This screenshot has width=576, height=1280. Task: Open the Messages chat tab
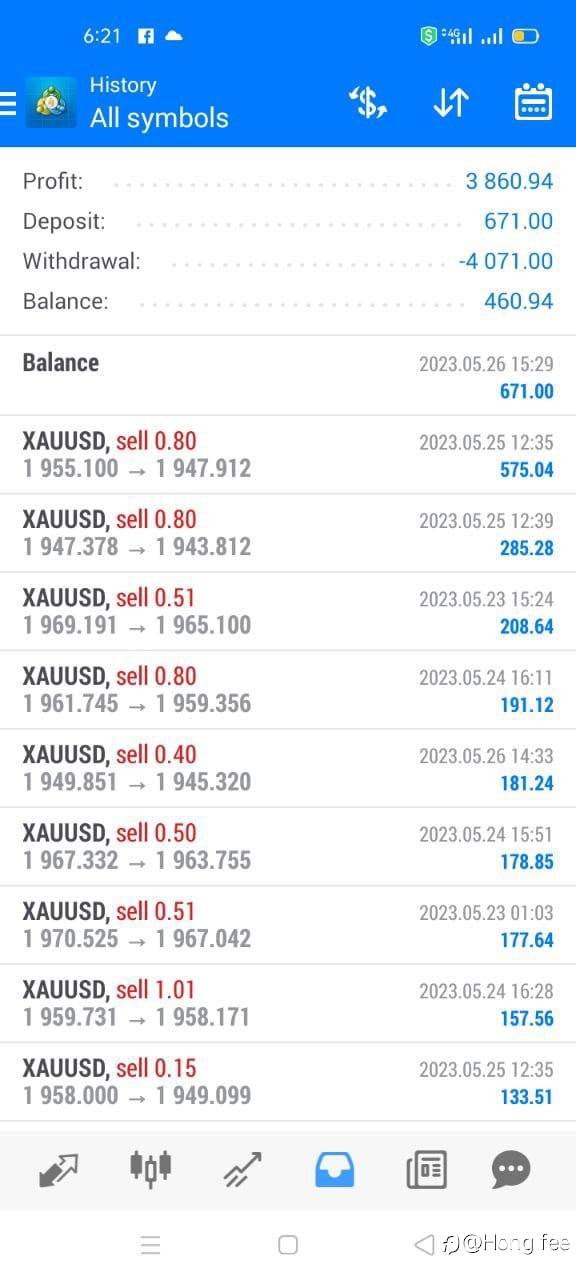511,1168
